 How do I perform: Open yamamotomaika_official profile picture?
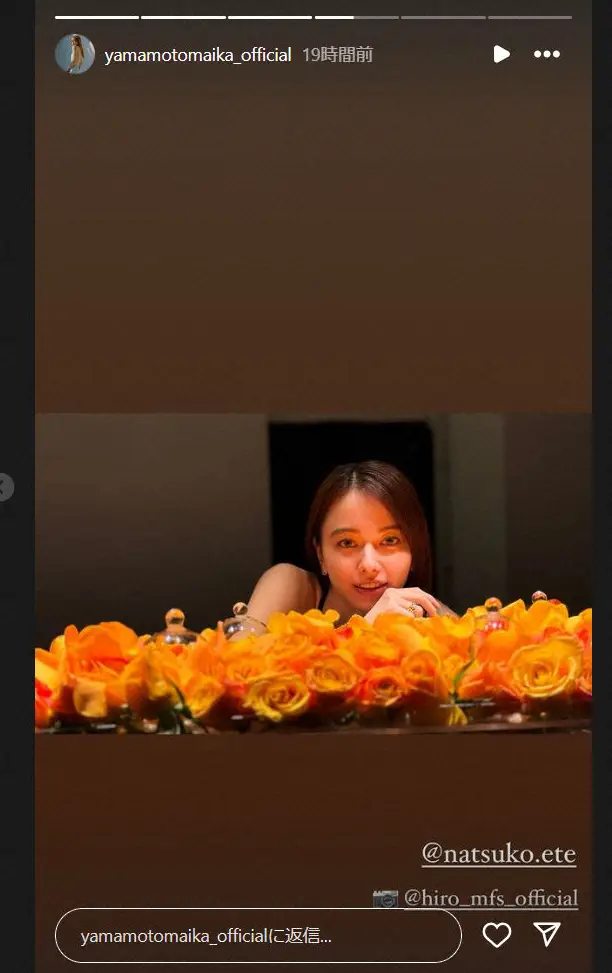click(x=74, y=54)
